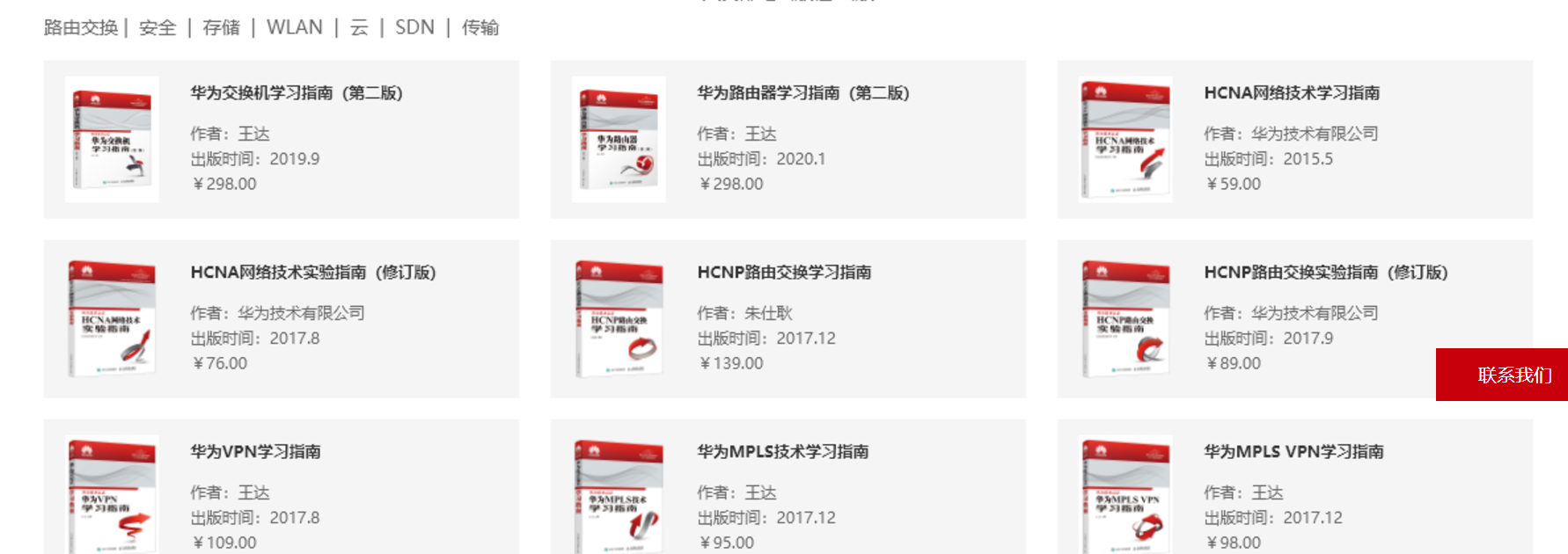Viewport: 1568px width, 554px height.
Task: Select the 云 category
Action: (359, 28)
